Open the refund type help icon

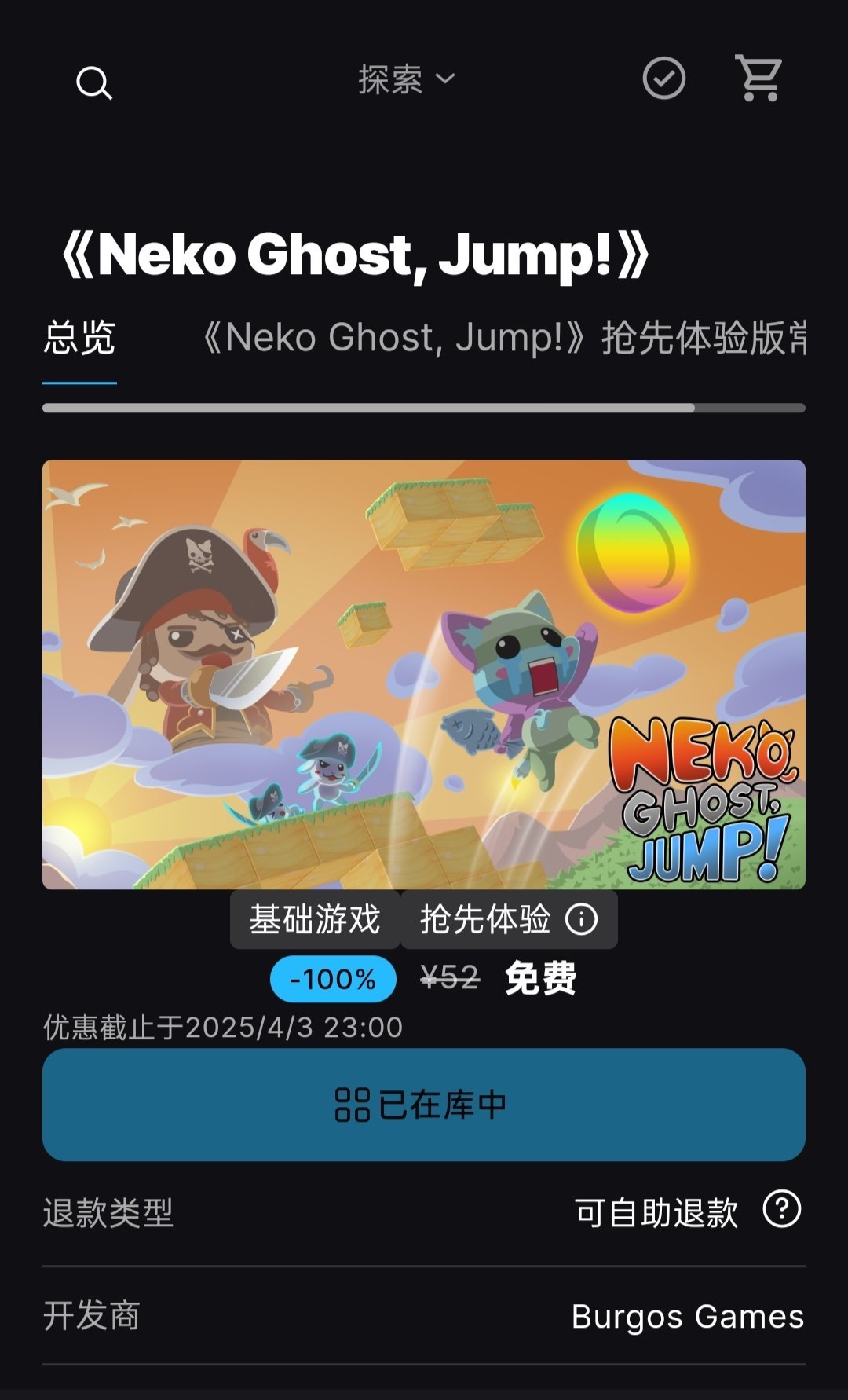pos(781,1209)
